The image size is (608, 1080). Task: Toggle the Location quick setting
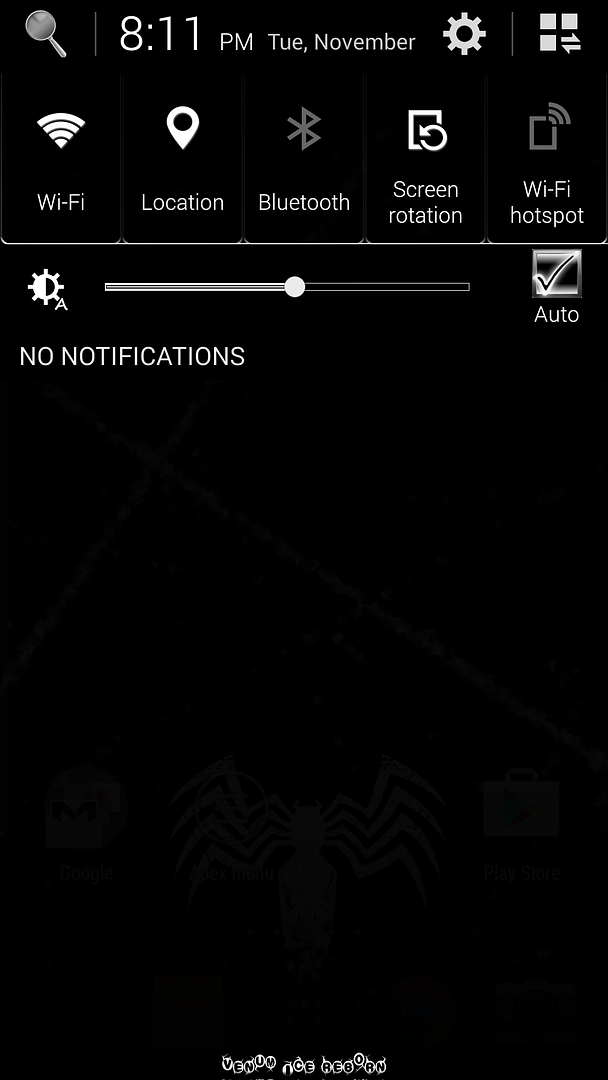coord(182,158)
